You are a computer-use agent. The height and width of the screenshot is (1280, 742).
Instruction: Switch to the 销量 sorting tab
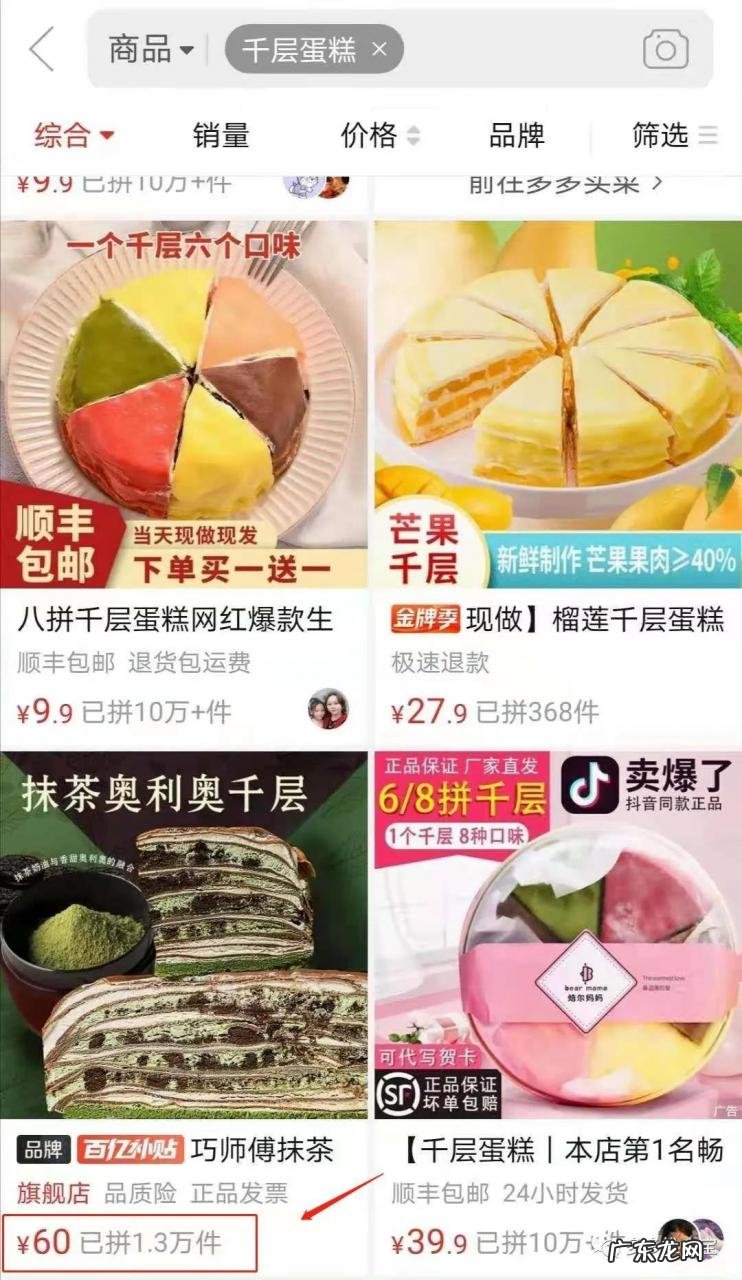(220, 136)
